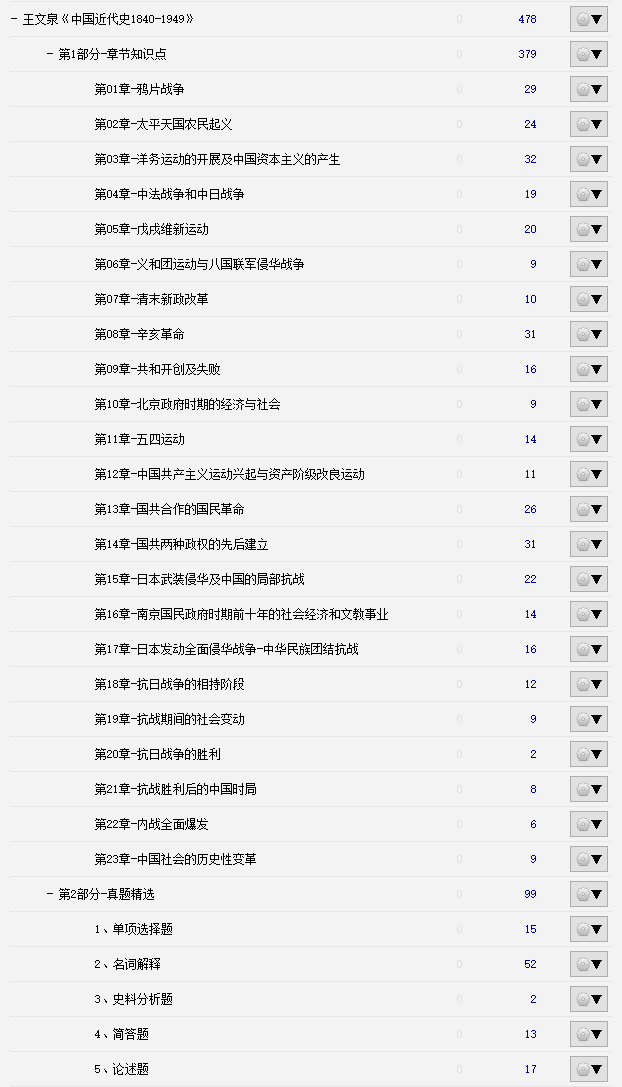Open settings dropdown for 第22章-内战全面爆发

point(589,824)
